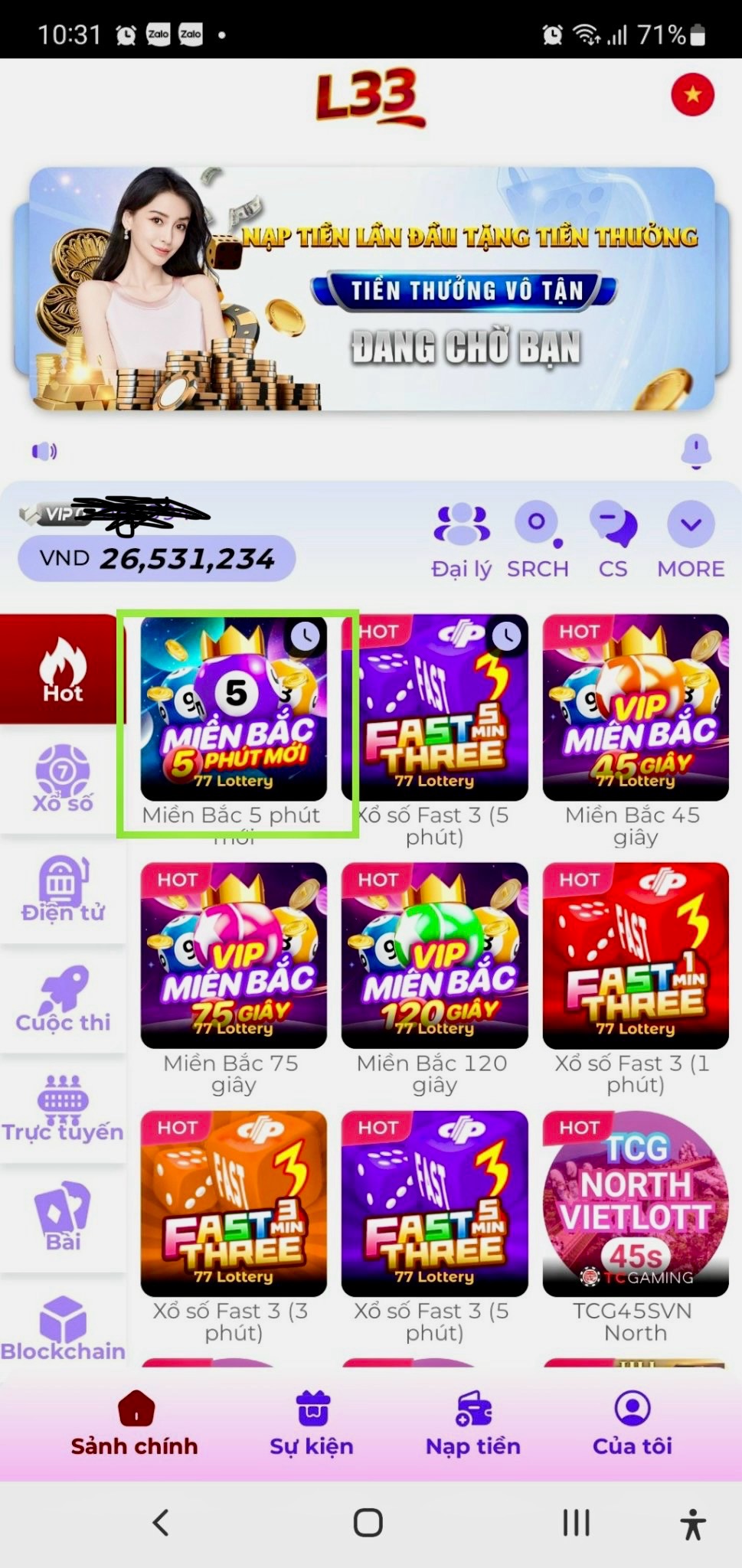
Task: Switch to the Của tôi tab
Action: [x=632, y=1424]
